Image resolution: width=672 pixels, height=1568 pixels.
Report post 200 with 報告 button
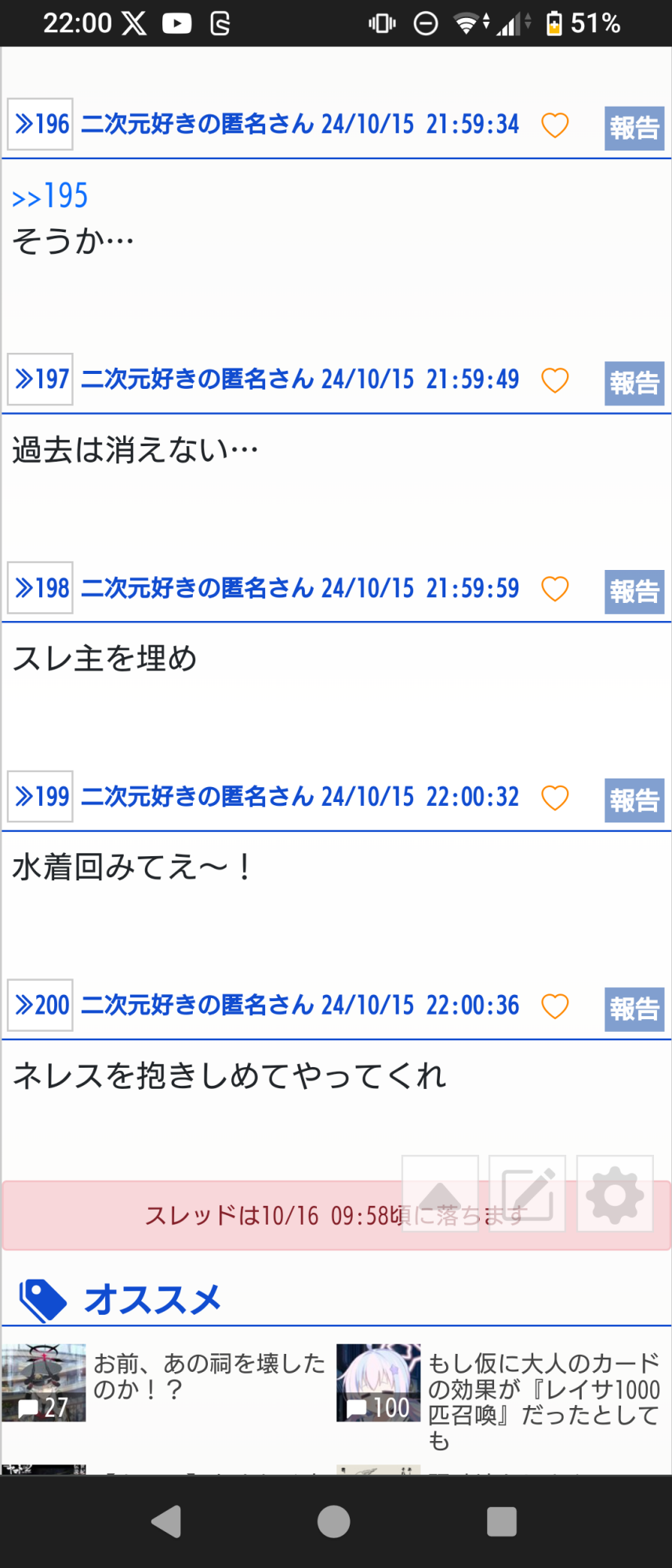[634, 1009]
